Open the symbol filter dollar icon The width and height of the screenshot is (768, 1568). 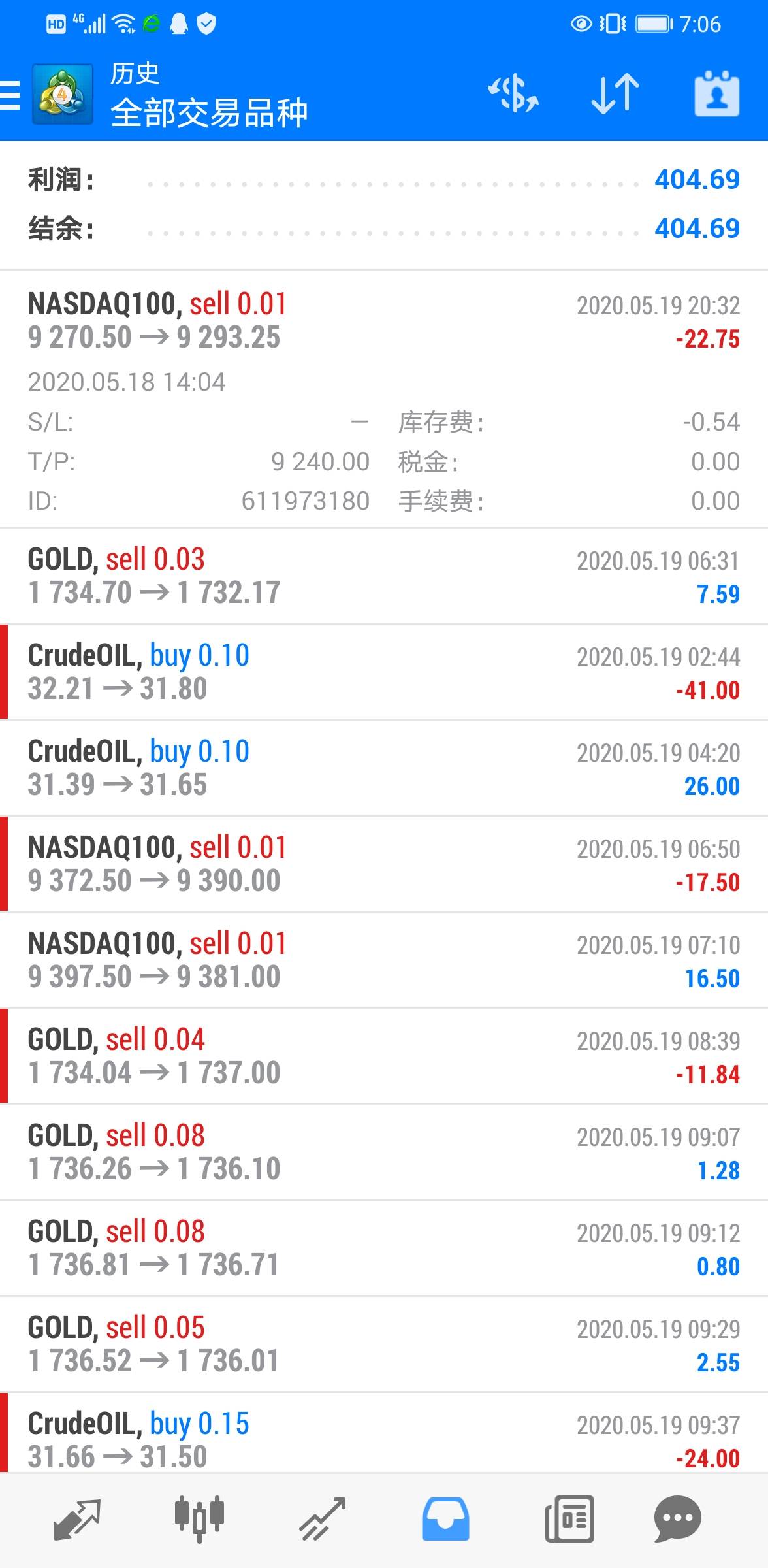(513, 95)
